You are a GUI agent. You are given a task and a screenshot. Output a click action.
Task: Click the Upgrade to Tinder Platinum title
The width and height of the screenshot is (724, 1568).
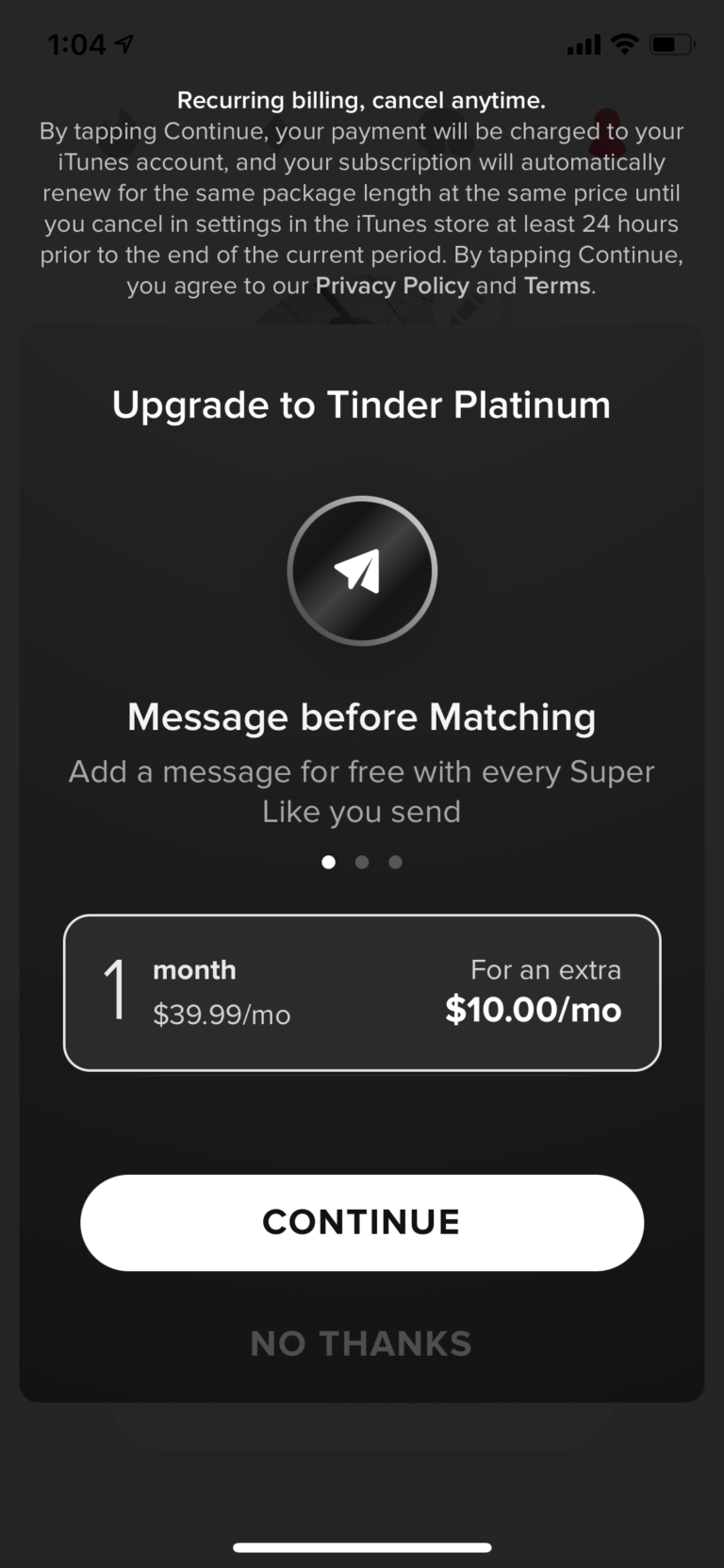(362, 405)
